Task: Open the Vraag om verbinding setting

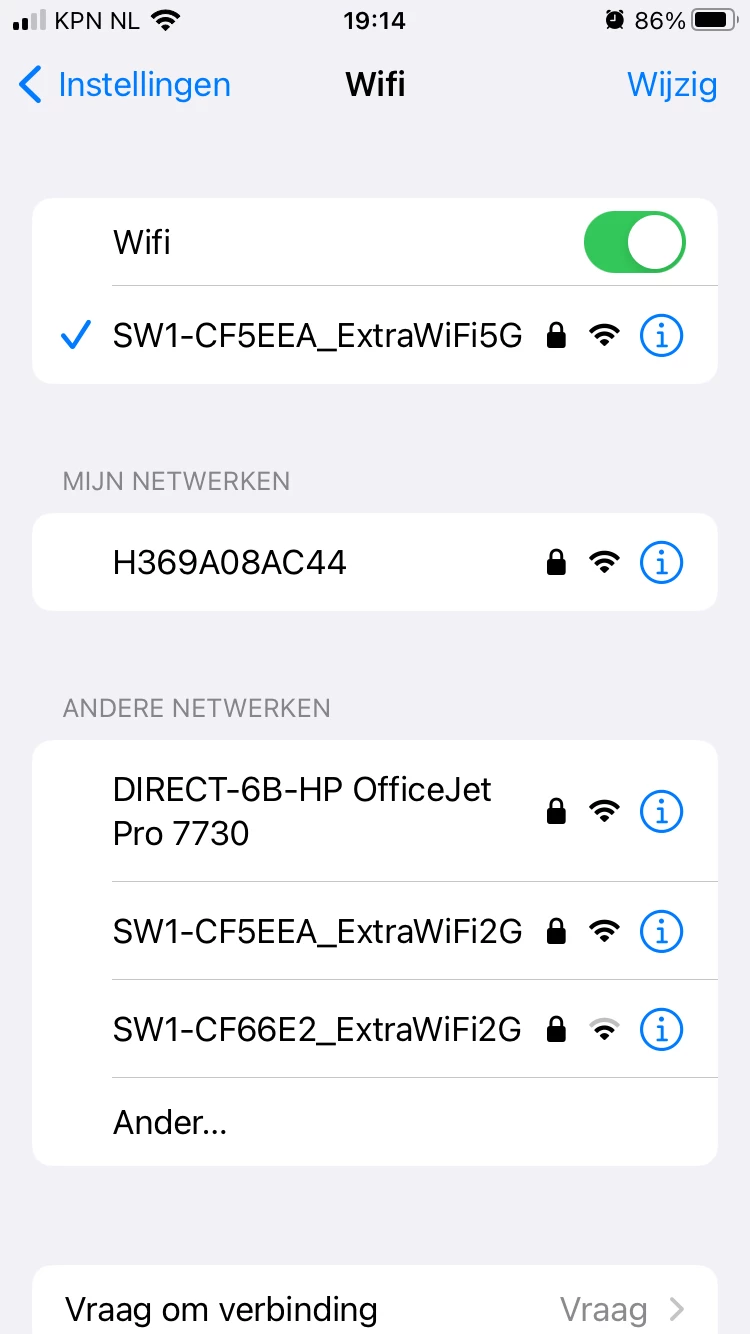Action: tap(375, 1308)
